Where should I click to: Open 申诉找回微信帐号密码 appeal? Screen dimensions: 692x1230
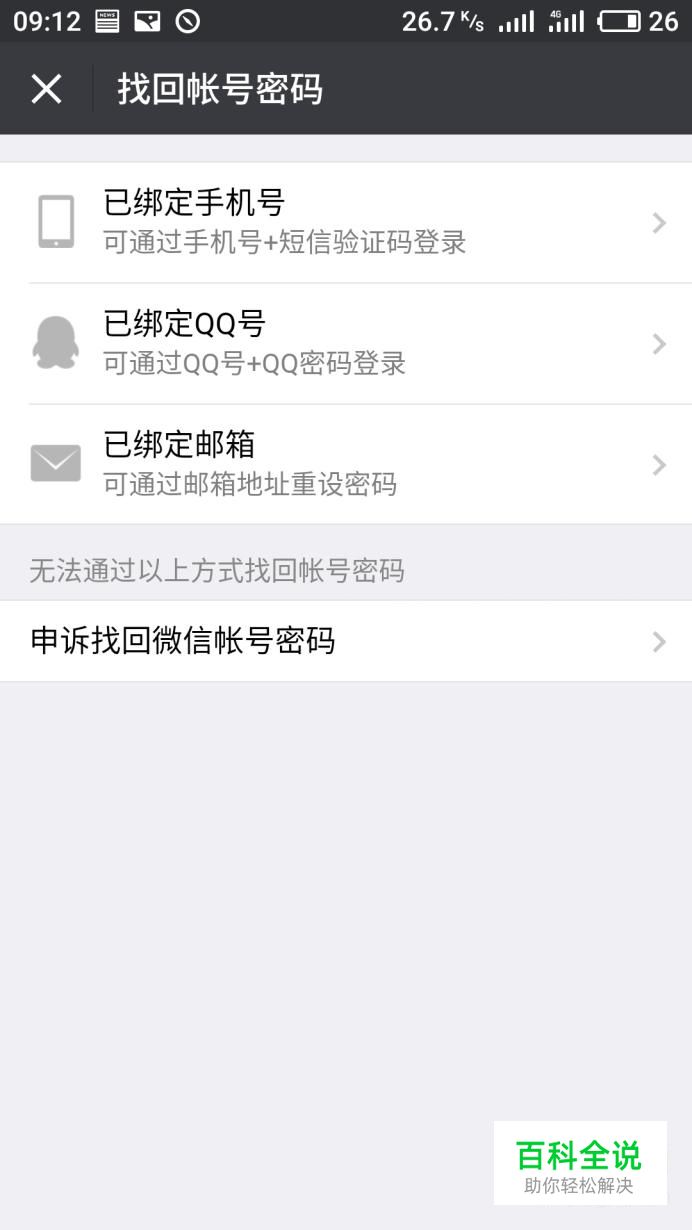tap(345, 641)
